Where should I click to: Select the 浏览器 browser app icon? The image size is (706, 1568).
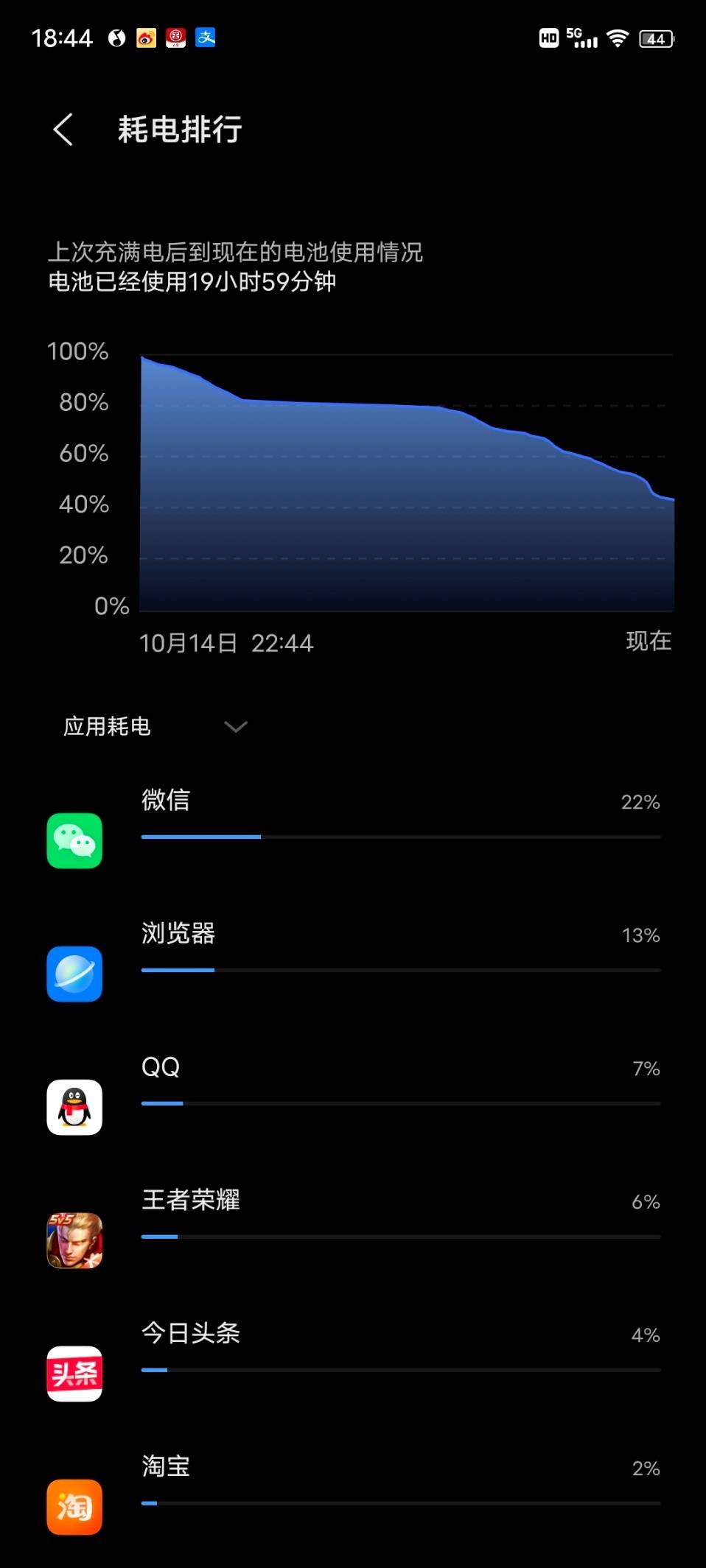(74, 975)
